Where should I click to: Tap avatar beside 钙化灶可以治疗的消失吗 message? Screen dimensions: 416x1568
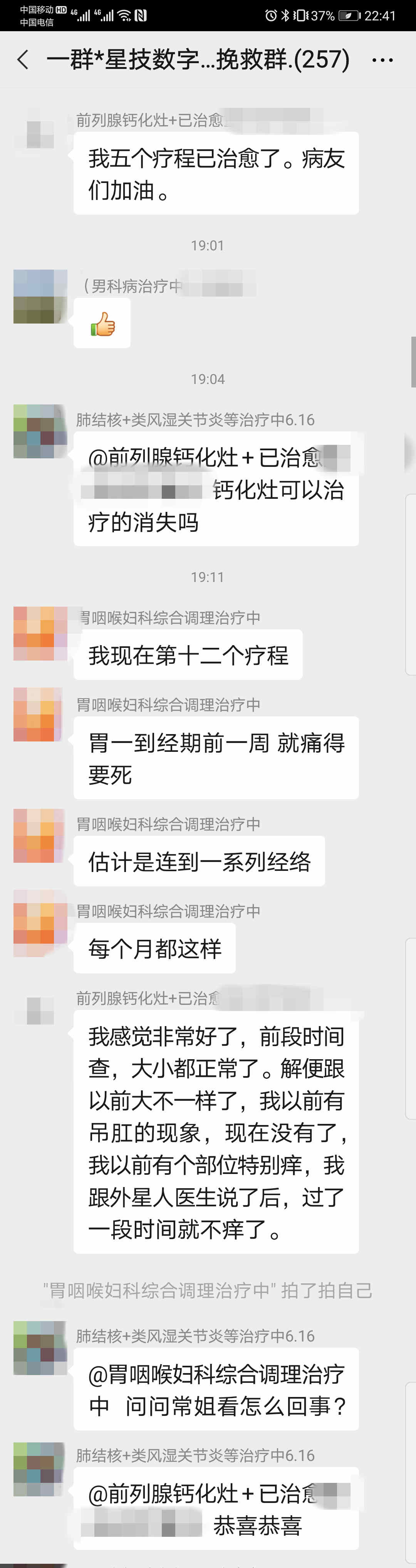(40, 431)
